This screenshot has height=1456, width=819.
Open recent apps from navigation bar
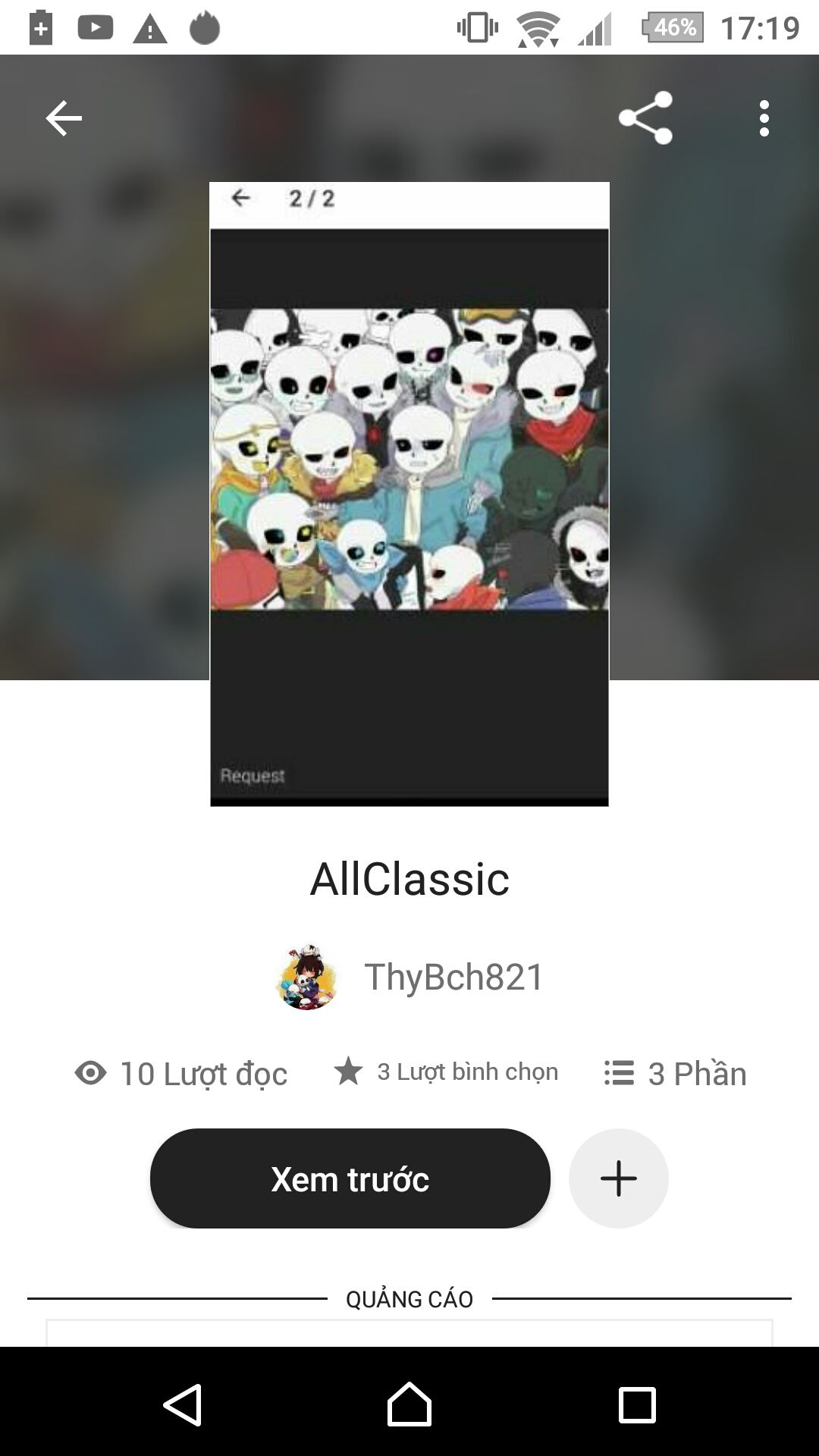coord(637,1405)
